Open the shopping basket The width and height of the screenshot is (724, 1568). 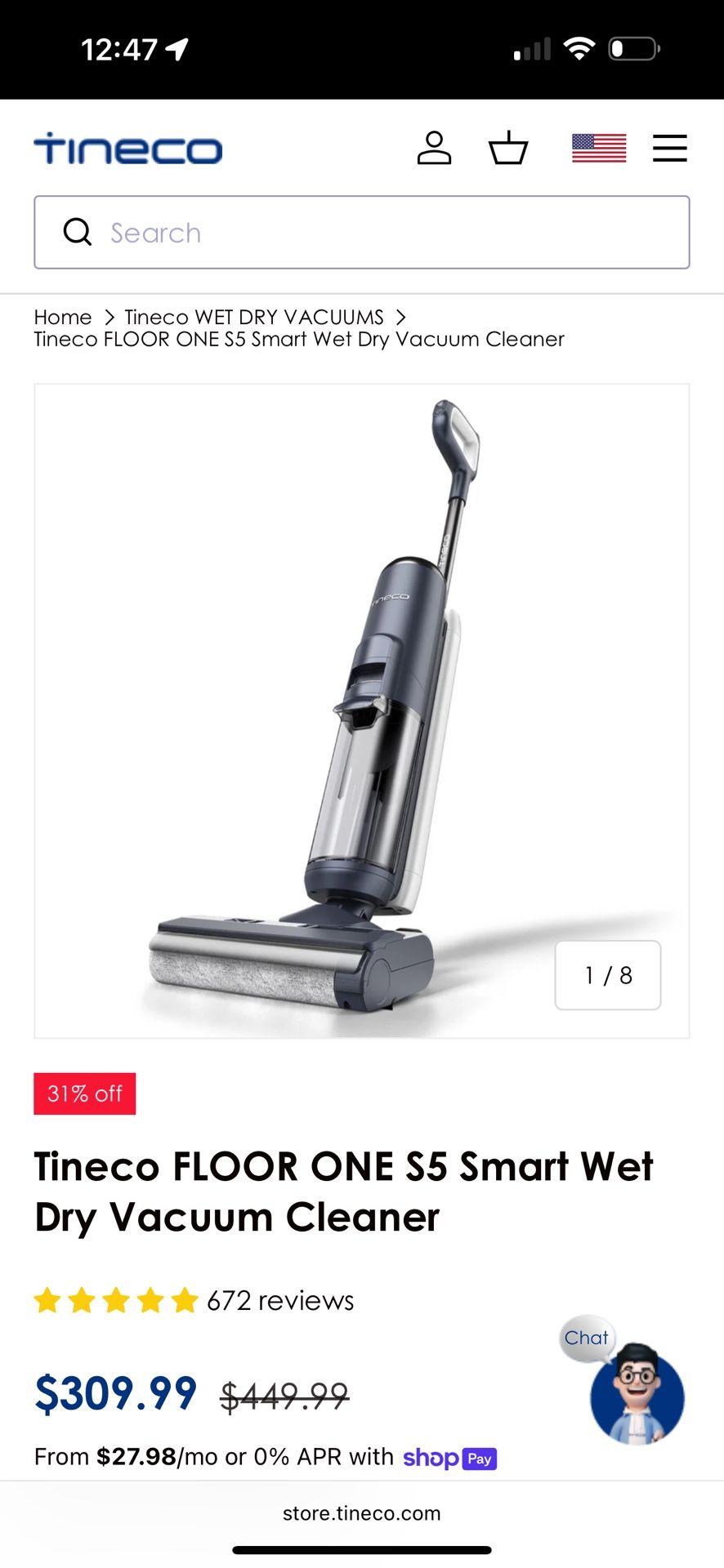[507, 149]
